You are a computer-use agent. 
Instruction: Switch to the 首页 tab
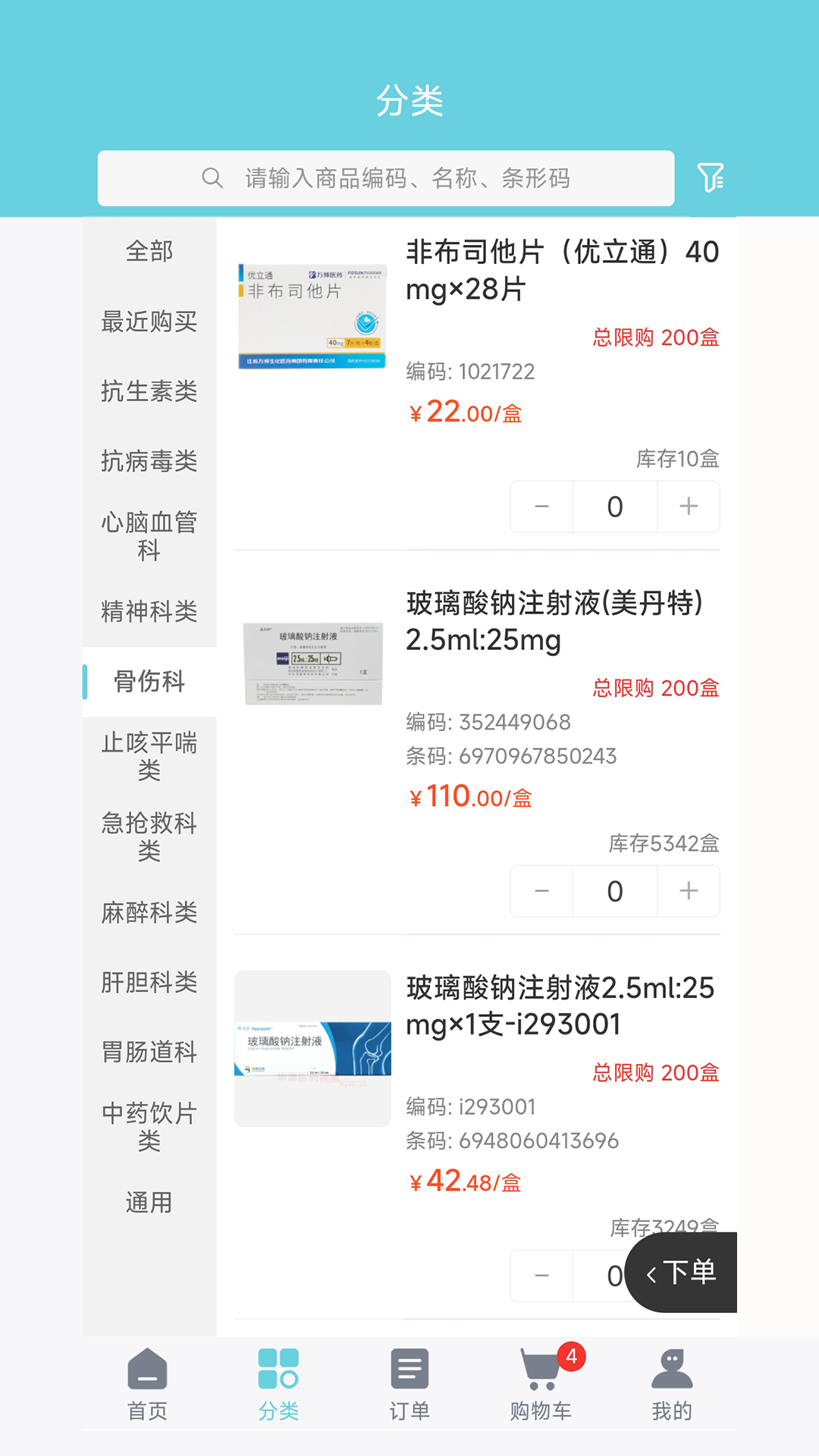pyautogui.click(x=147, y=1384)
